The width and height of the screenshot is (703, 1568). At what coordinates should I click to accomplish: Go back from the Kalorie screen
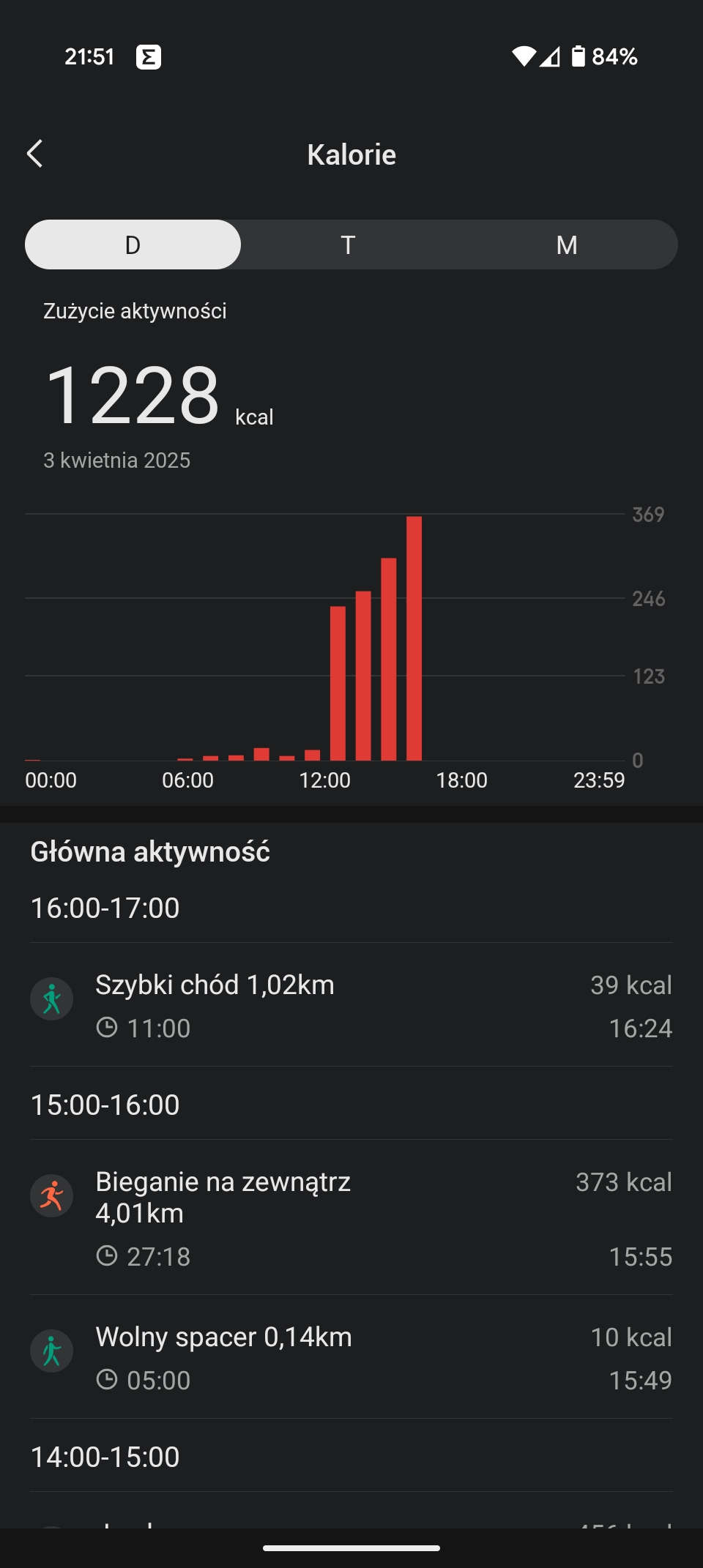click(x=34, y=154)
